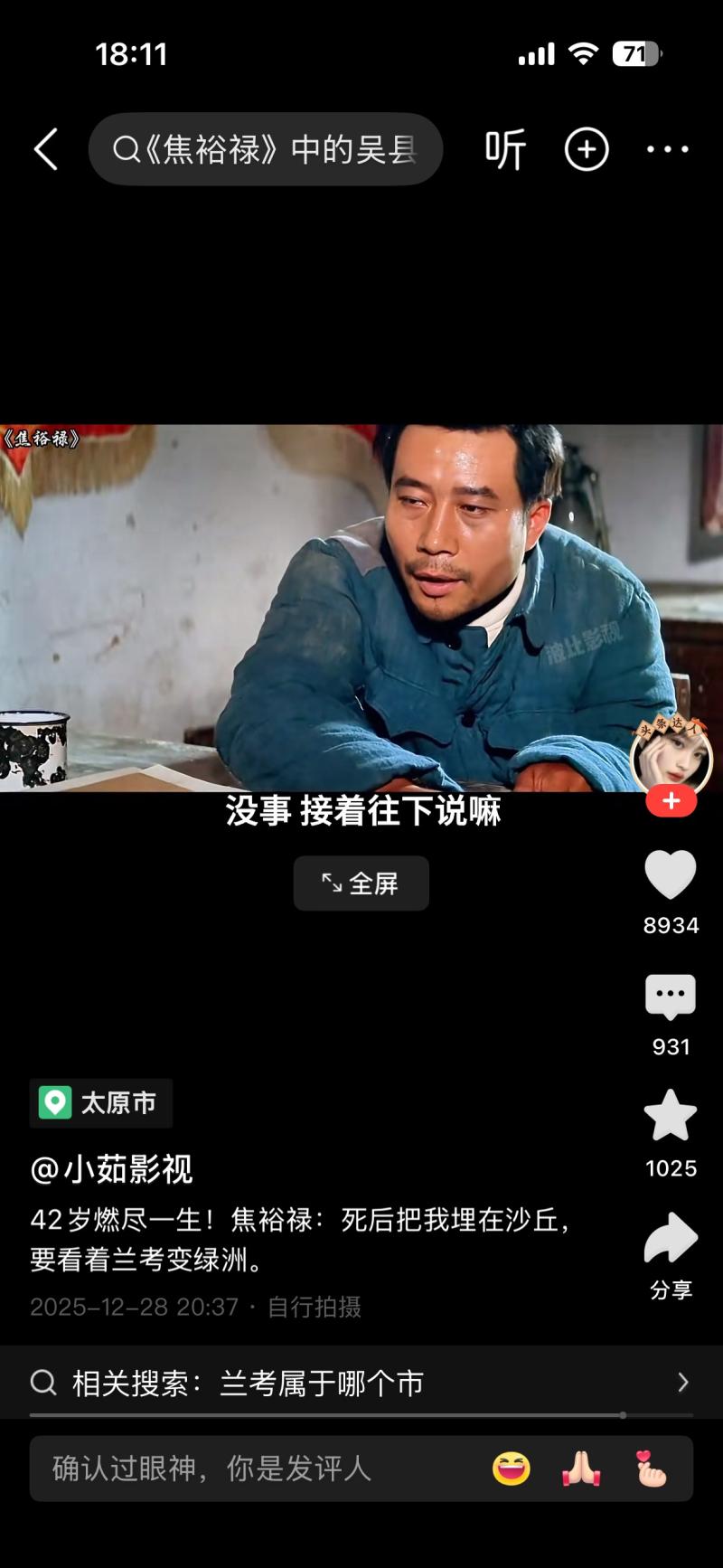
Task: Like this video with the heart
Action: click(x=671, y=875)
